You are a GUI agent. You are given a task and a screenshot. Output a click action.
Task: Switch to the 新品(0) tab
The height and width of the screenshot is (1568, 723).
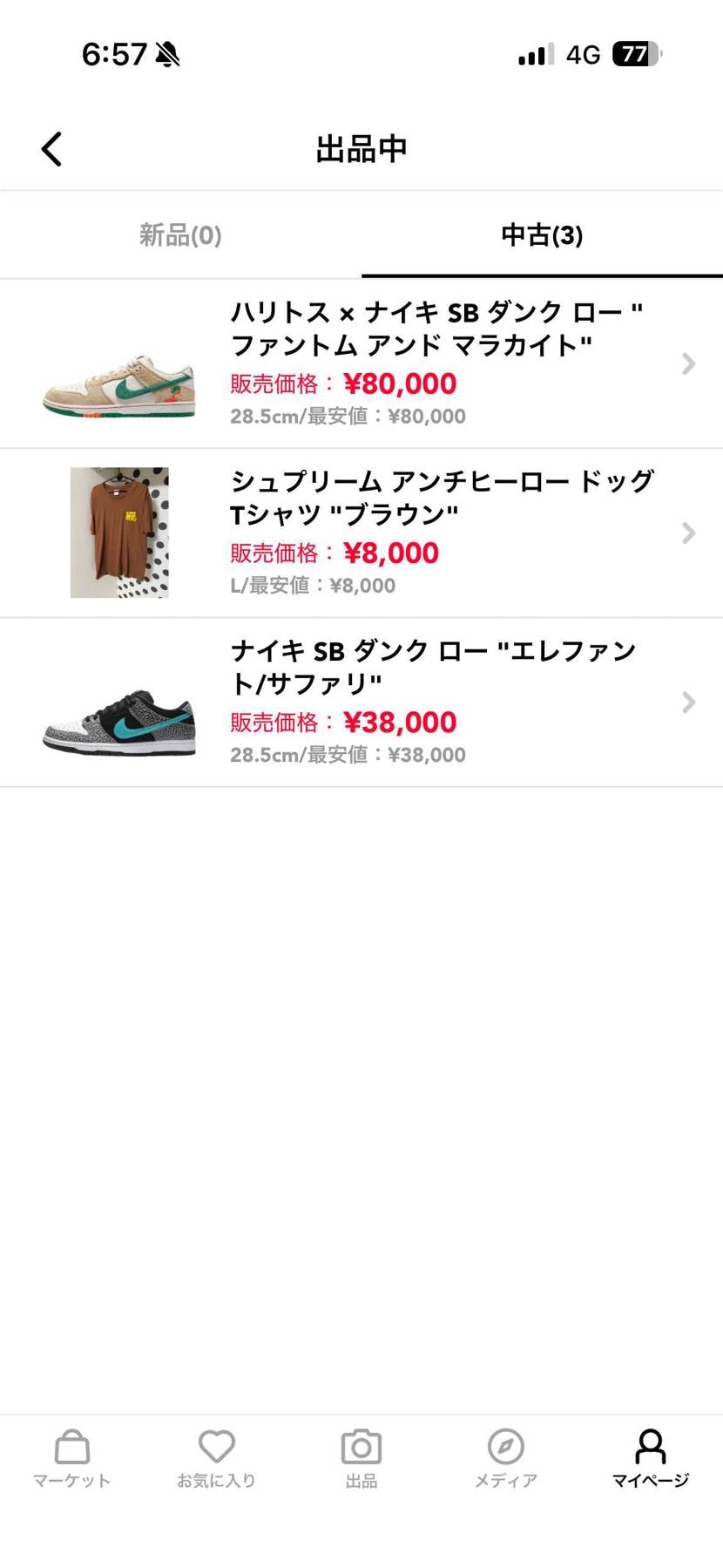click(x=179, y=235)
